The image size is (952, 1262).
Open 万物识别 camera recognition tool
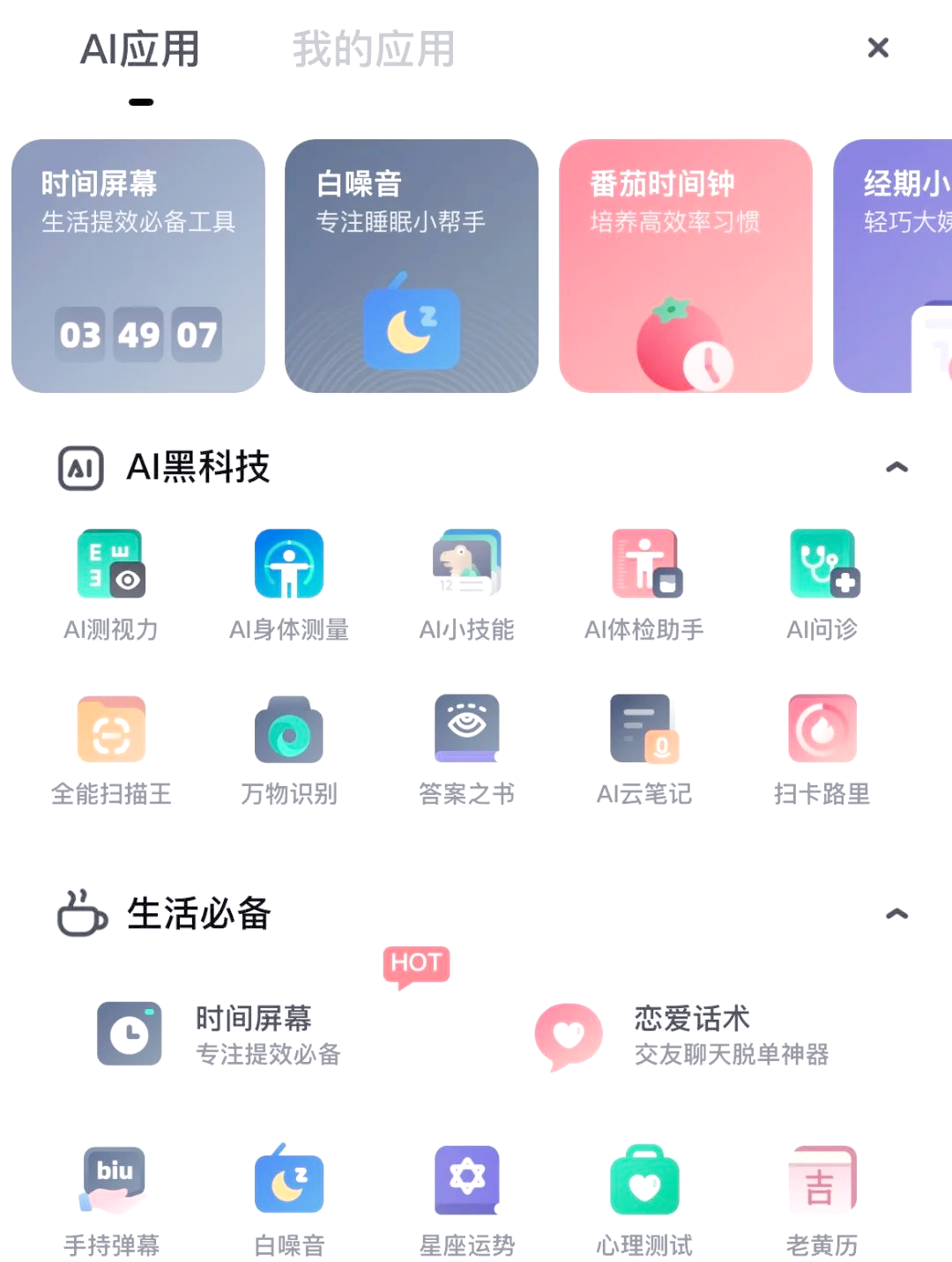(288, 729)
